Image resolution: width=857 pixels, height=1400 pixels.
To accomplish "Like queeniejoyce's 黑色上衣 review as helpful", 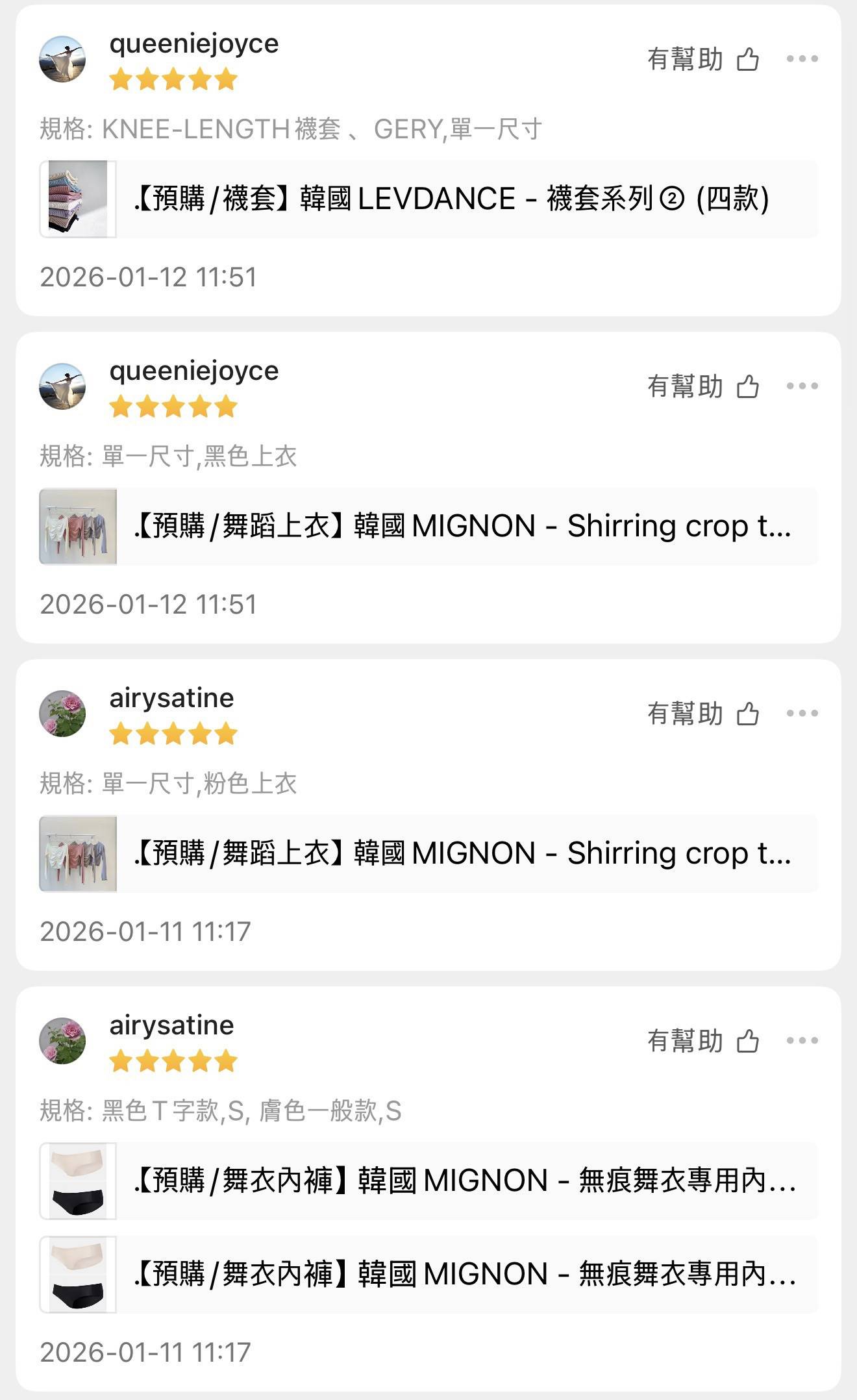I will [x=703, y=386].
